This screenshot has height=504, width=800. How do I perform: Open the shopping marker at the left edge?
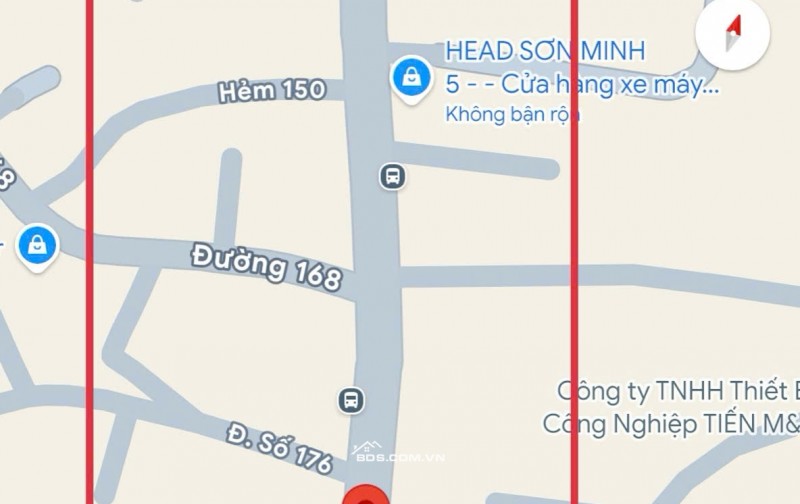pos(37,243)
